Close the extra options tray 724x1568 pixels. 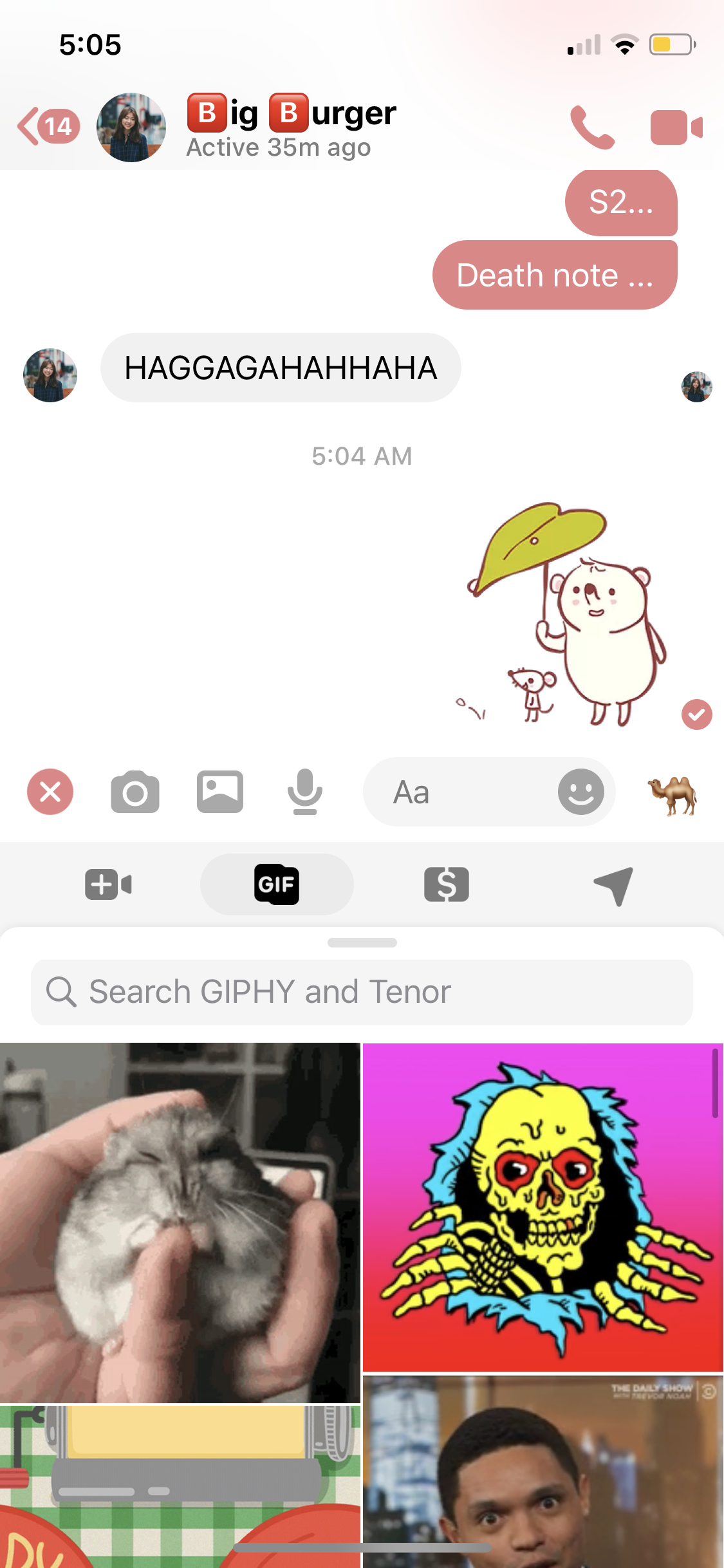click(50, 792)
